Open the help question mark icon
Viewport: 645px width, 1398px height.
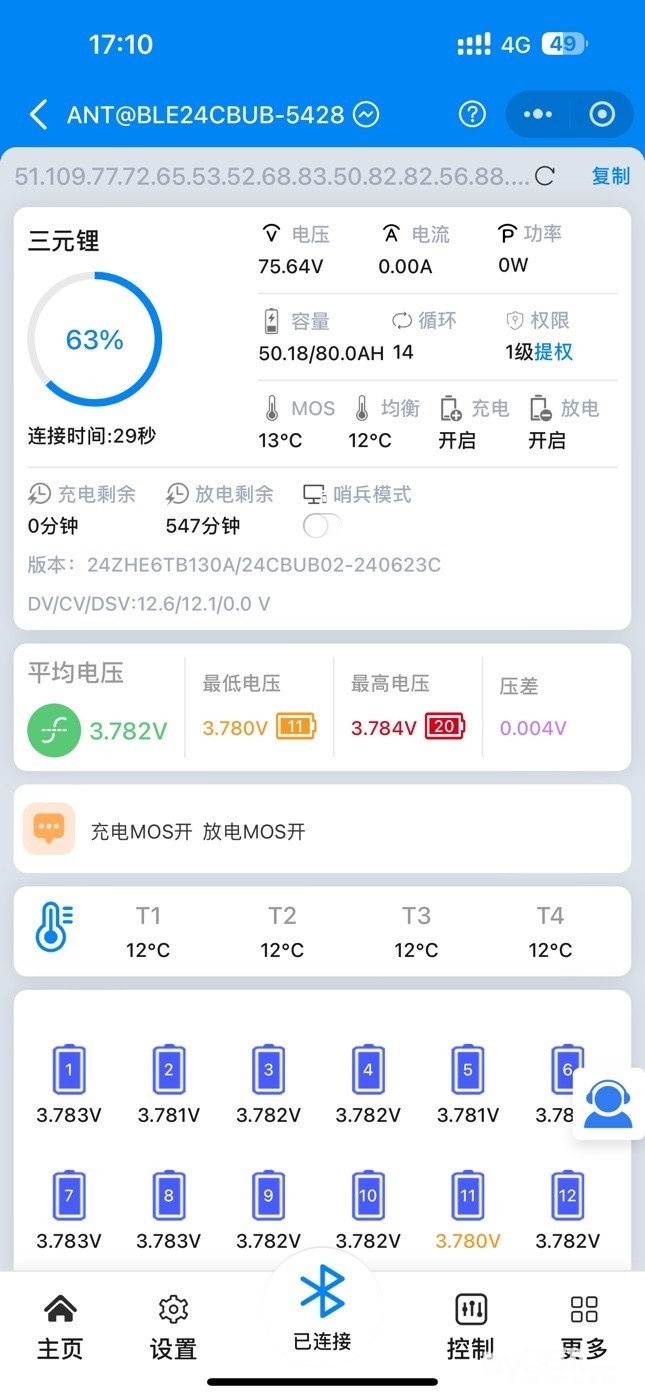pos(472,114)
